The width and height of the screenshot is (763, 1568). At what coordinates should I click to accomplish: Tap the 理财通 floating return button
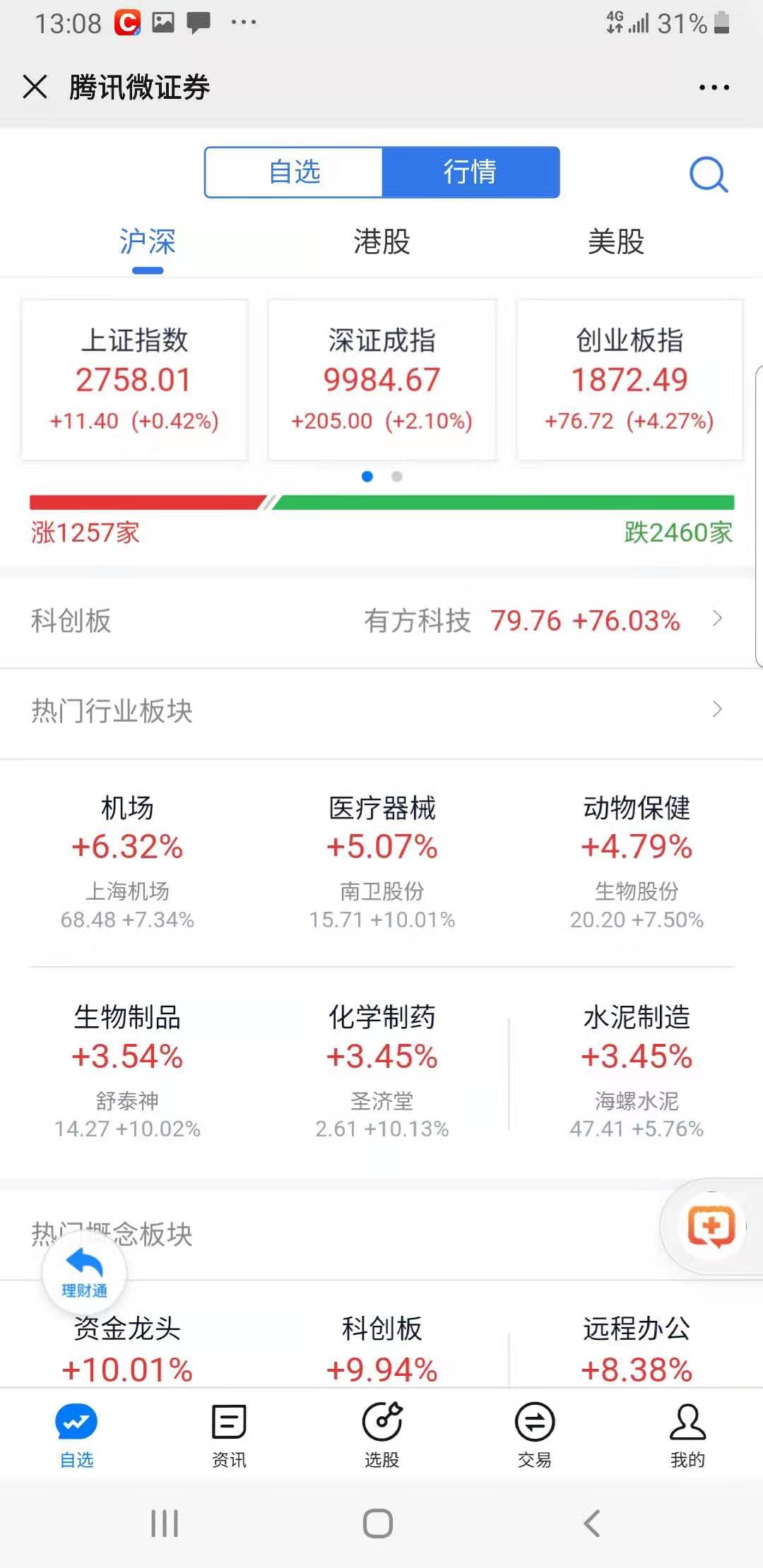(x=84, y=1273)
